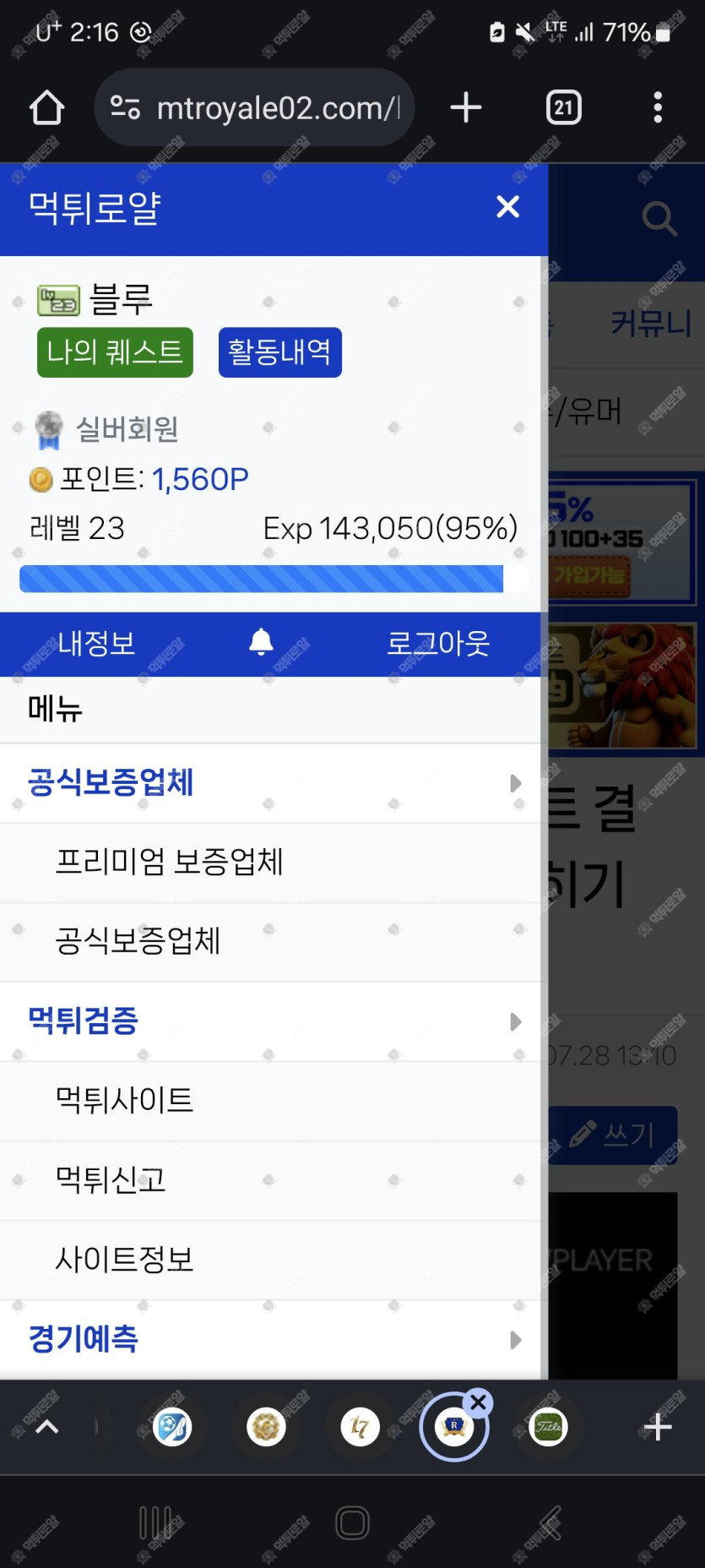
Task: Expand 공식보증업체 menu section
Action: (x=270, y=783)
